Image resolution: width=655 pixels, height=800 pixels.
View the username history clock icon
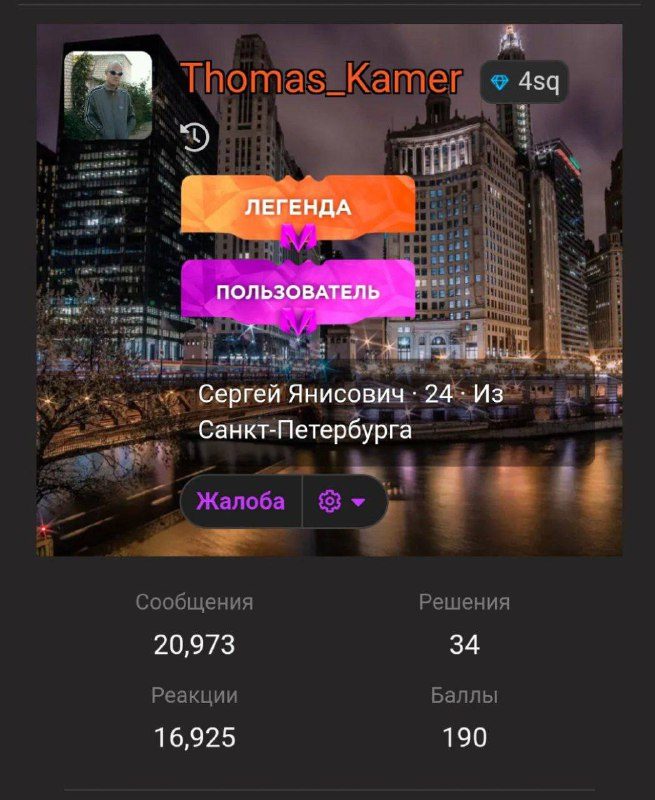click(x=194, y=136)
